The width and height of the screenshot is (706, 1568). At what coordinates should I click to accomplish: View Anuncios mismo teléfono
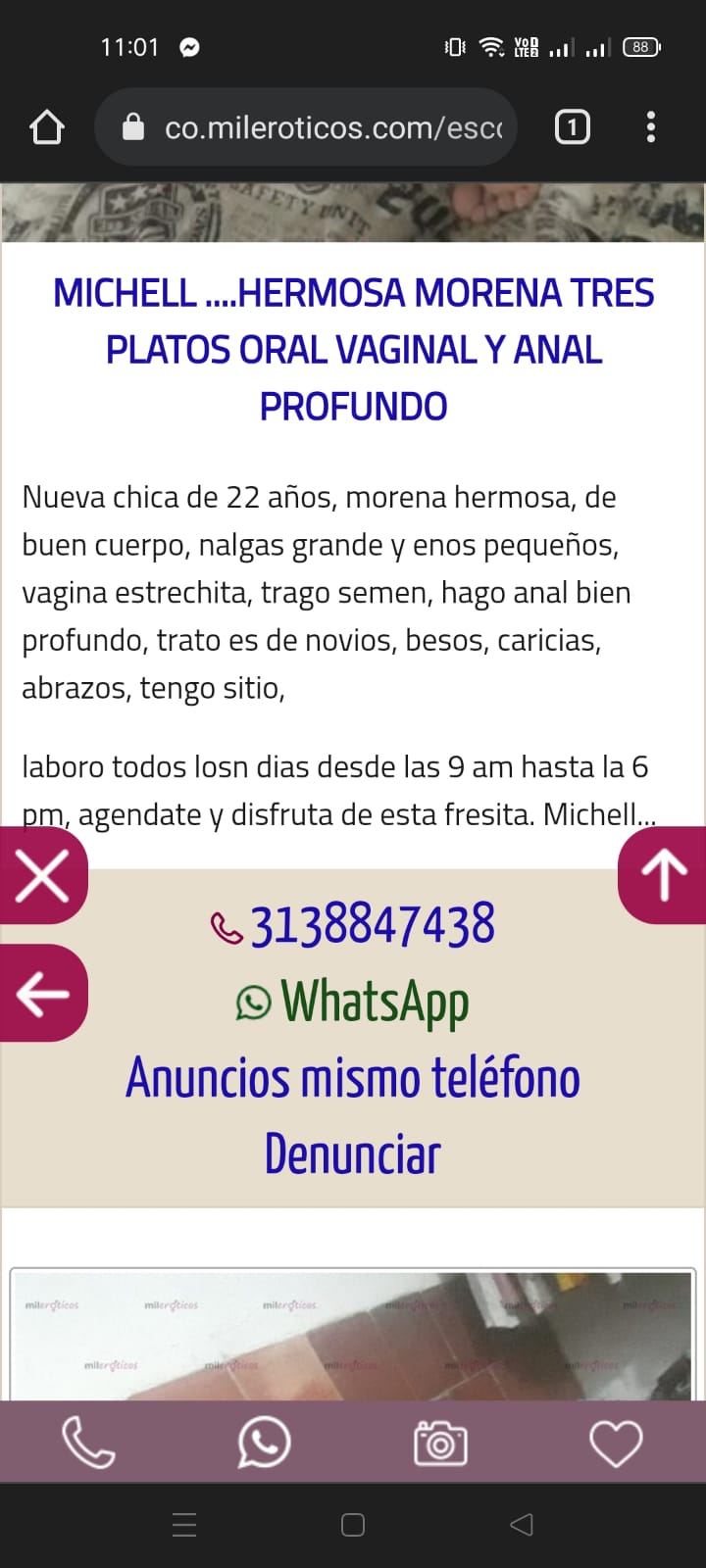point(353,1078)
